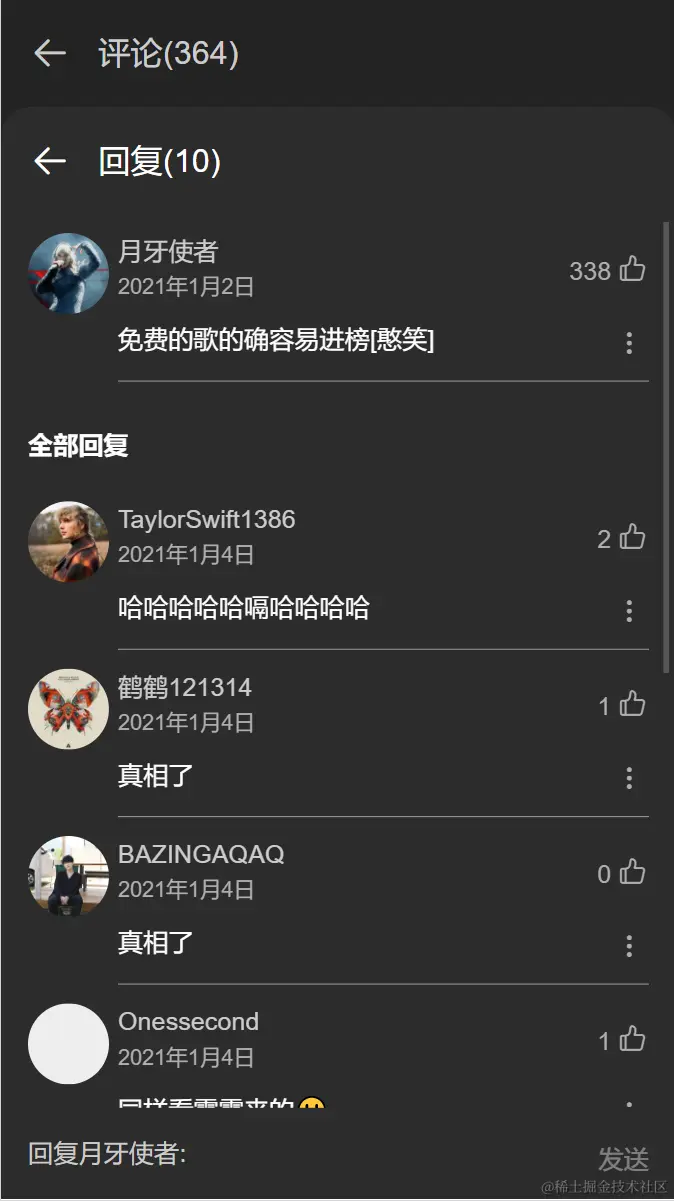Open the overflow menu on 月牙使者's comment
Image resolution: width=674 pixels, height=1201 pixels.
(629, 344)
